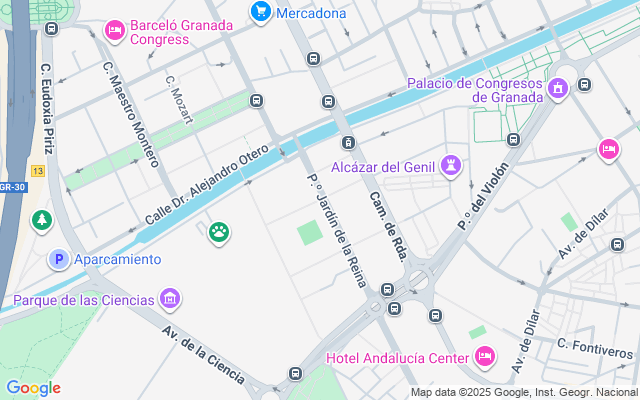Image resolution: width=640 pixels, height=400 pixels.
Task: Tap the green tree park marker
Action: tap(41, 219)
